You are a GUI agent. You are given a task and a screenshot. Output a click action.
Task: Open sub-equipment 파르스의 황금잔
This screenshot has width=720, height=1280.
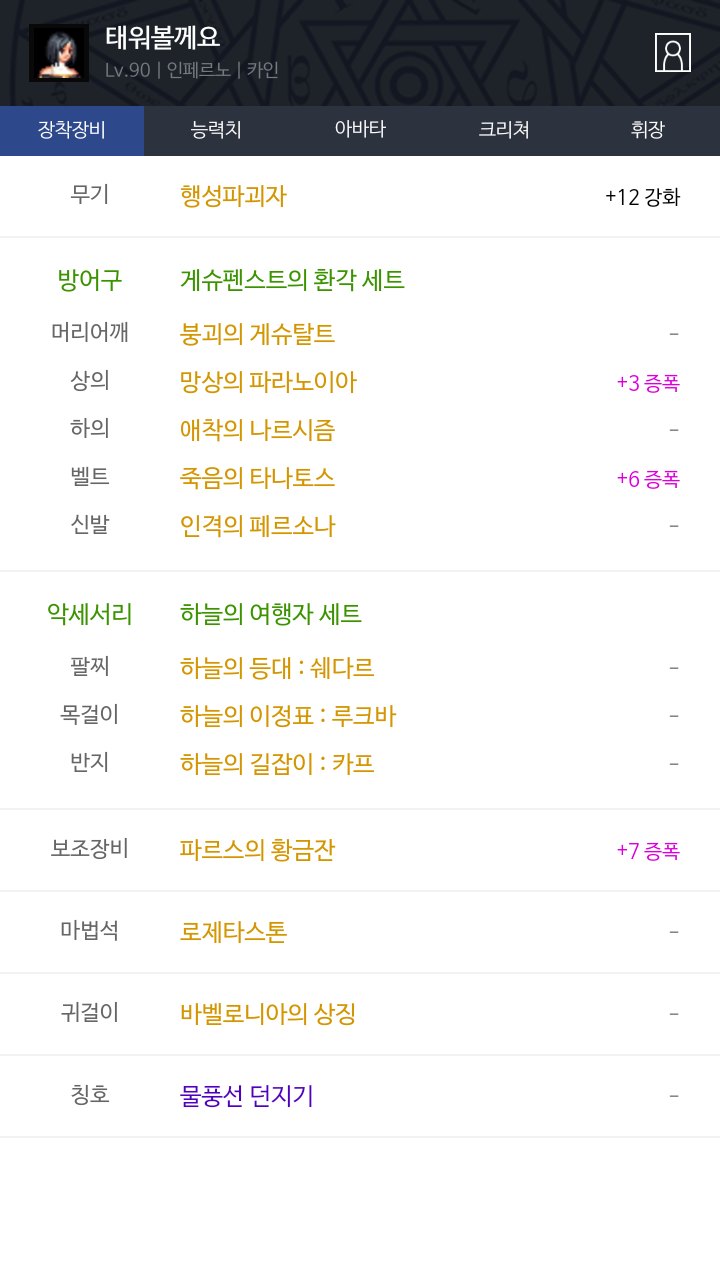(257, 850)
